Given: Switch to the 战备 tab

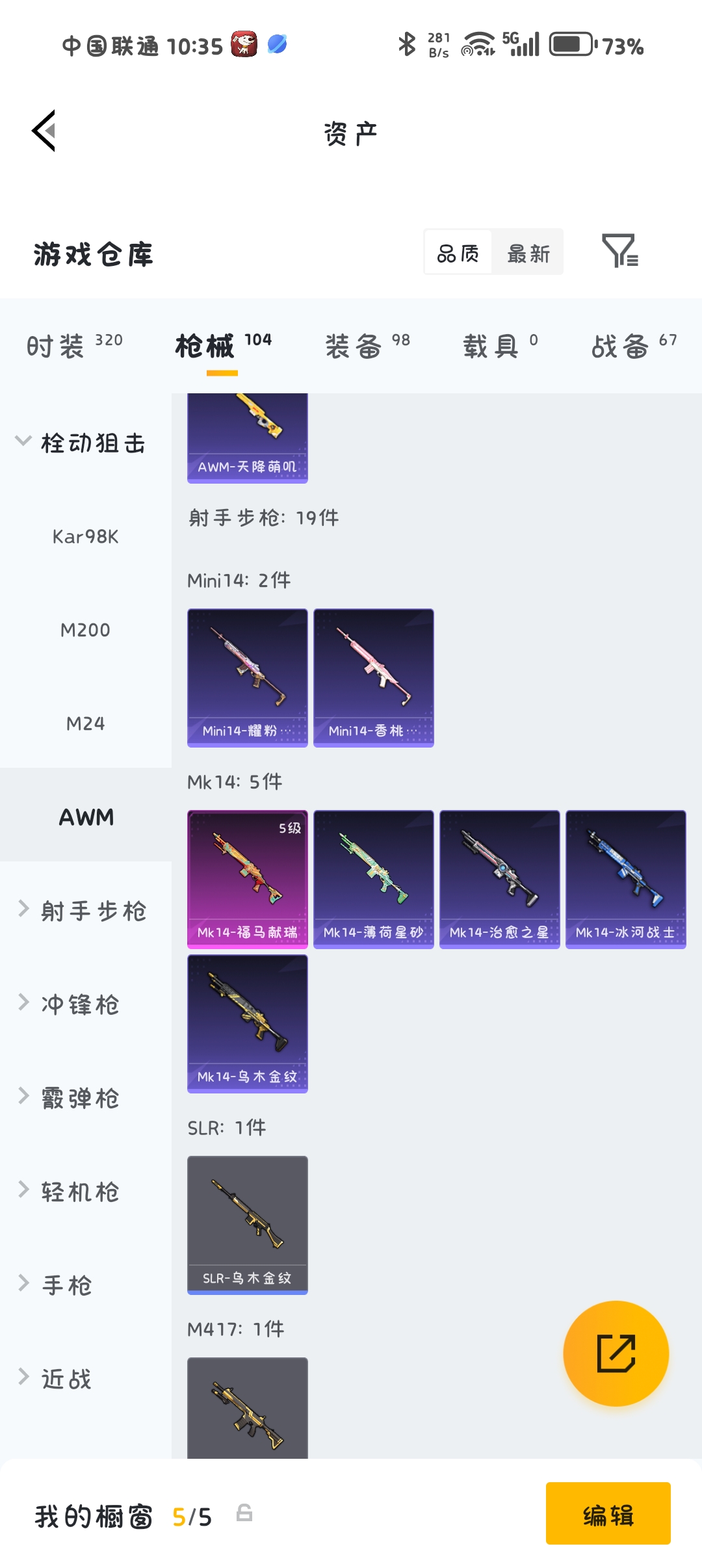Looking at the screenshot, I should (x=634, y=345).
